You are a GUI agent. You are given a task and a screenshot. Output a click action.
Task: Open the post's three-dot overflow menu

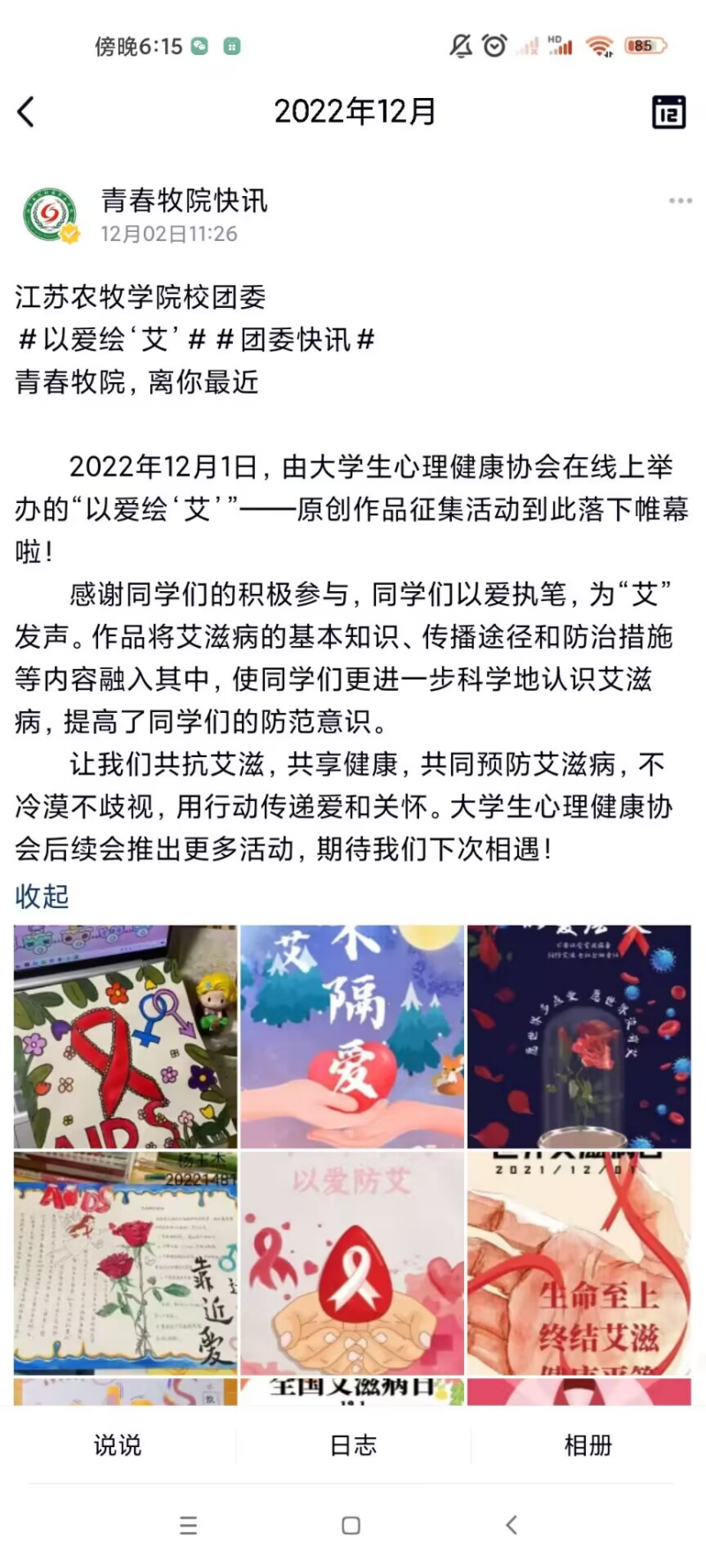pyautogui.click(x=680, y=201)
